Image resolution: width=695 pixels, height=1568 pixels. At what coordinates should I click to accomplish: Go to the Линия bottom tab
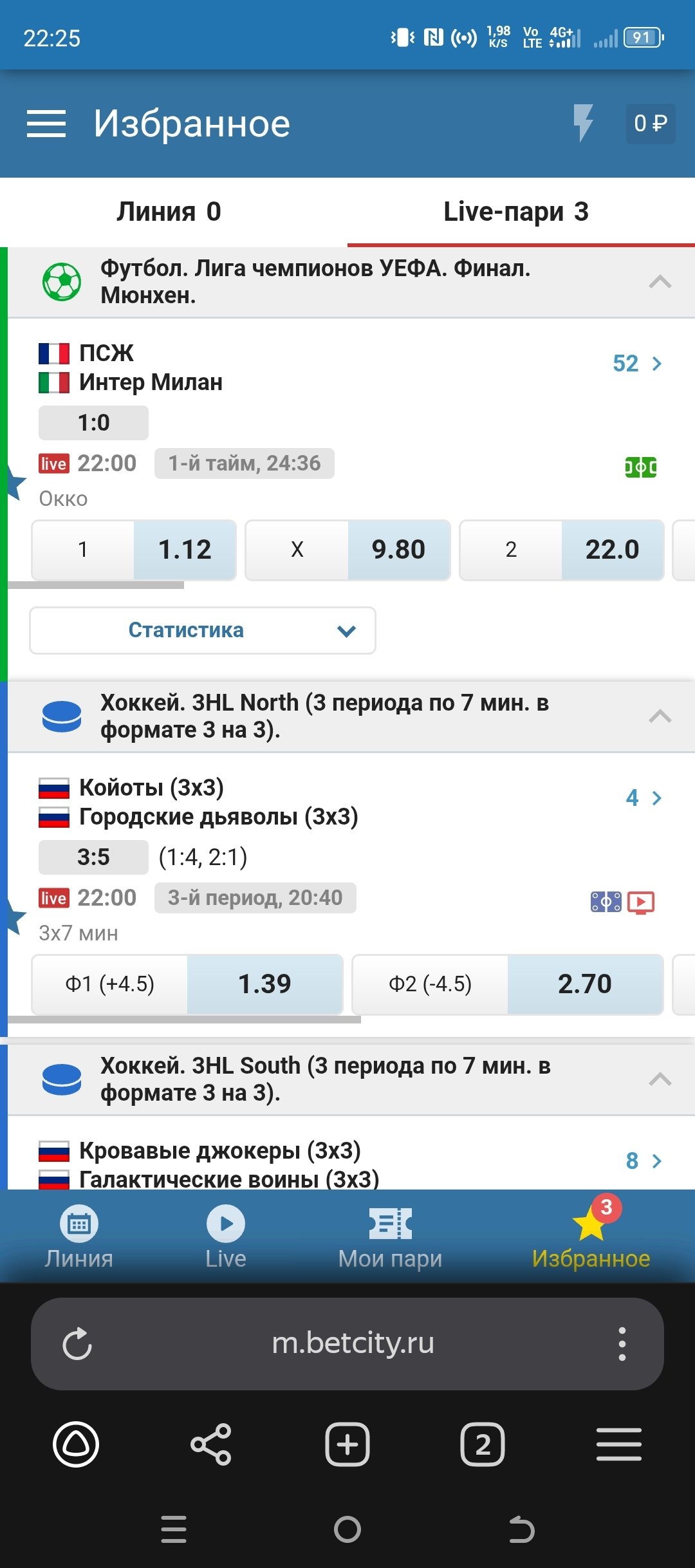click(x=79, y=1237)
